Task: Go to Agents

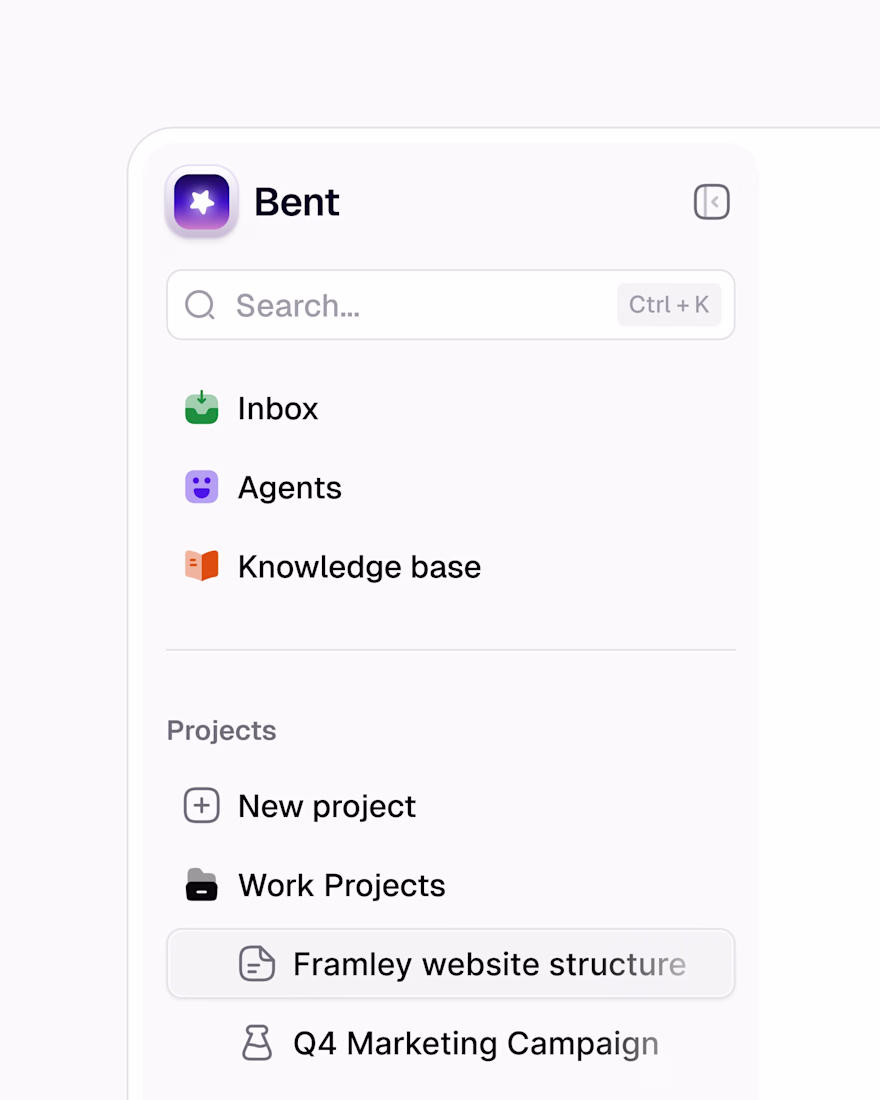Action: point(289,488)
